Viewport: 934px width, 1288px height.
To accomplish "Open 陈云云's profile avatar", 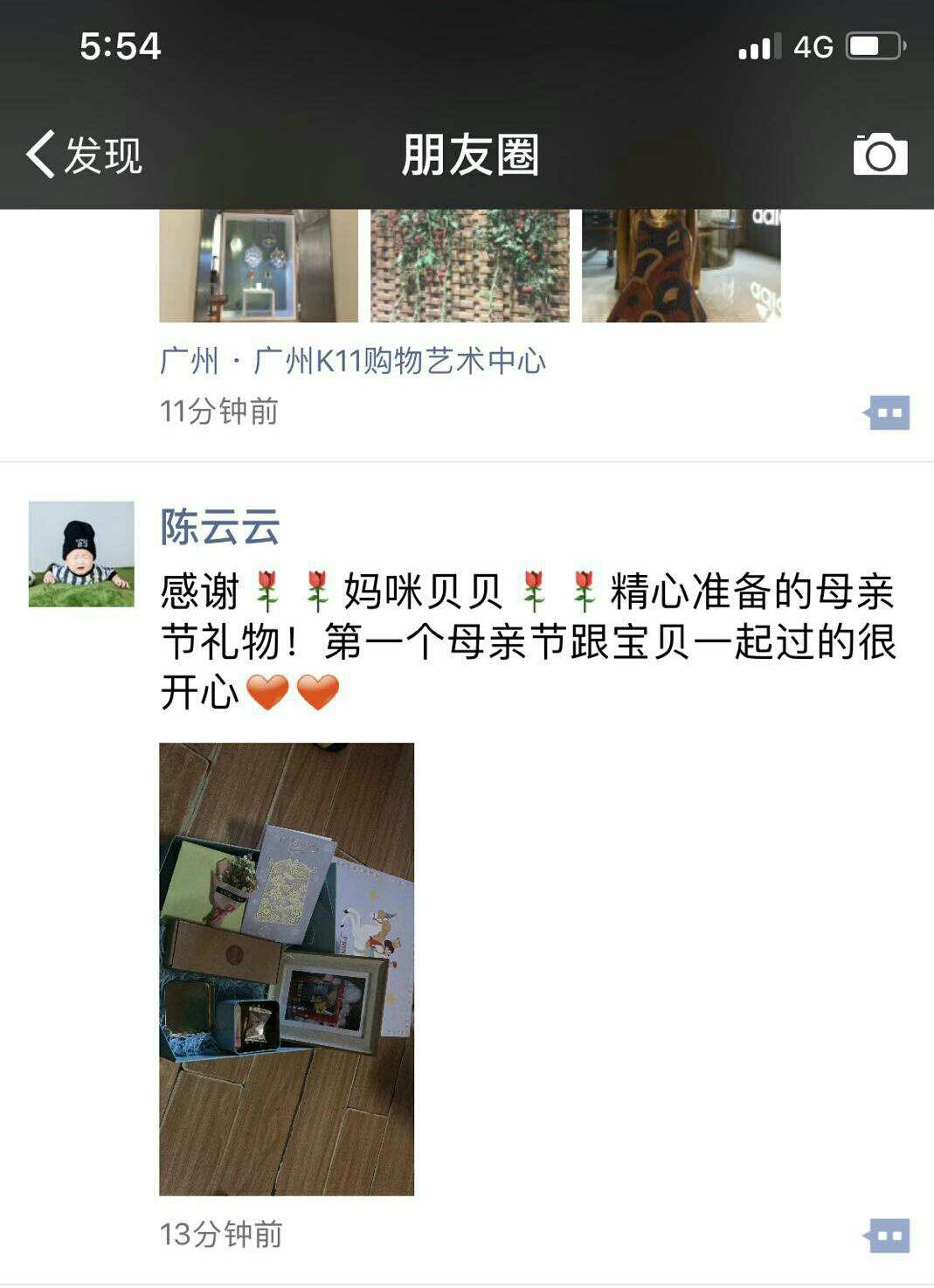I will 81,554.
